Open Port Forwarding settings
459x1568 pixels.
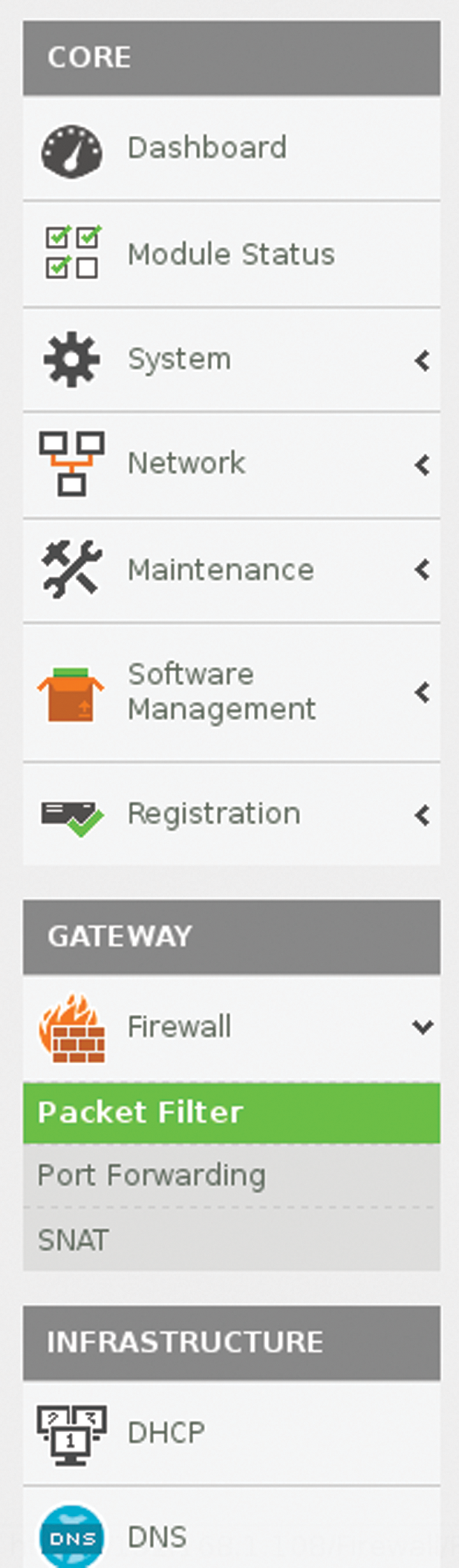click(152, 1175)
